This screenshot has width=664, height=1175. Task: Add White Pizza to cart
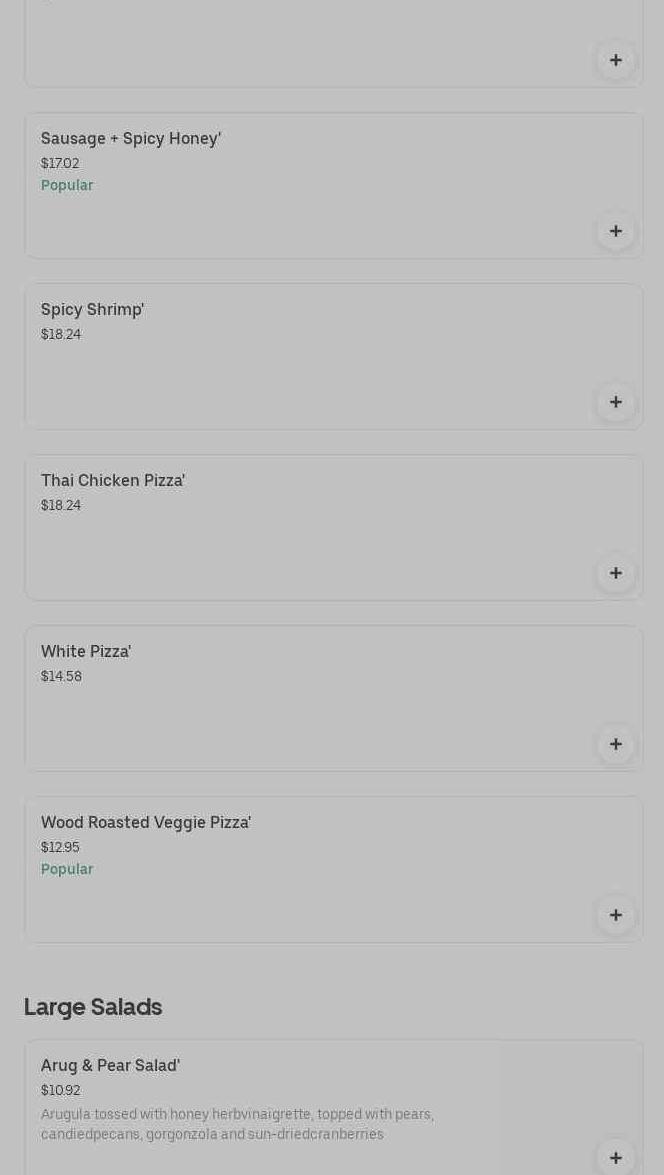tap(615, 744)
